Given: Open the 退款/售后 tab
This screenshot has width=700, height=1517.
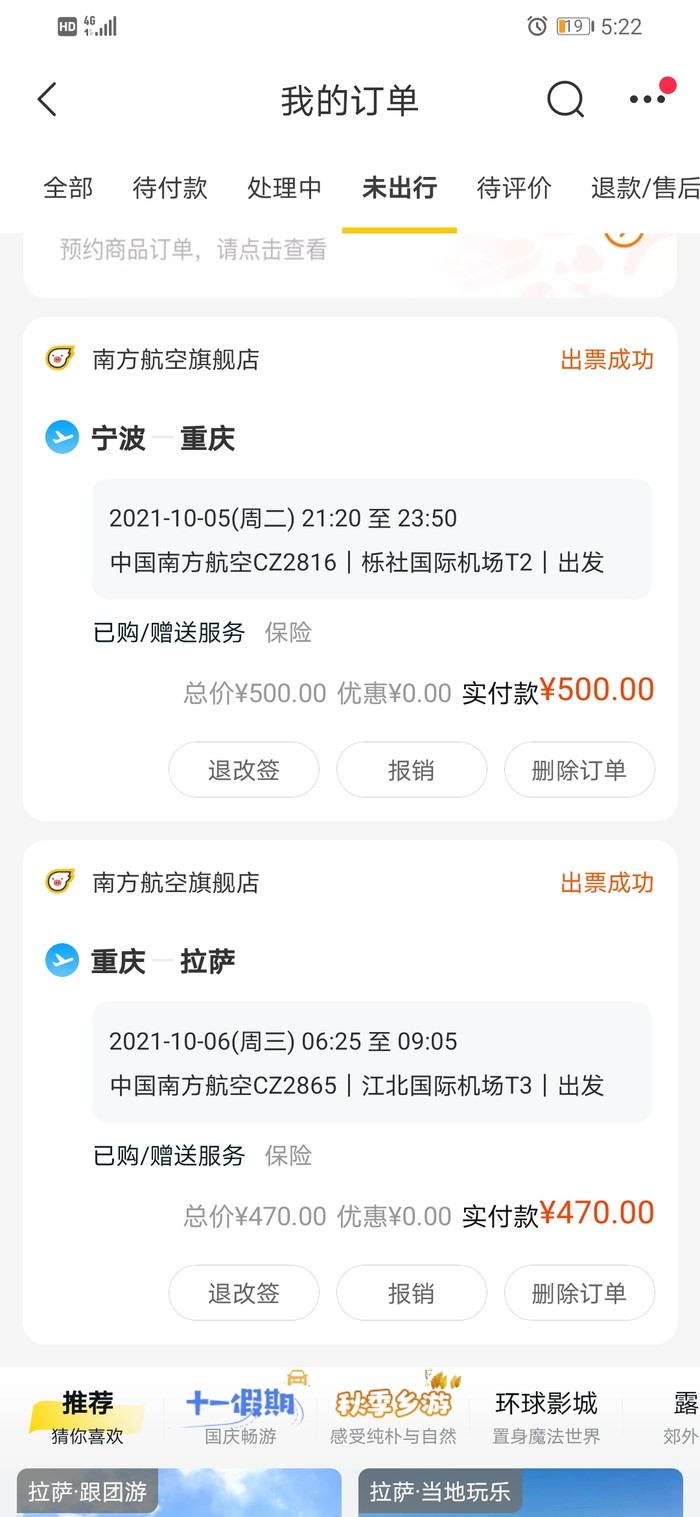Looking at the screenshot, I should pyautogui.click(x=644, y=188).
